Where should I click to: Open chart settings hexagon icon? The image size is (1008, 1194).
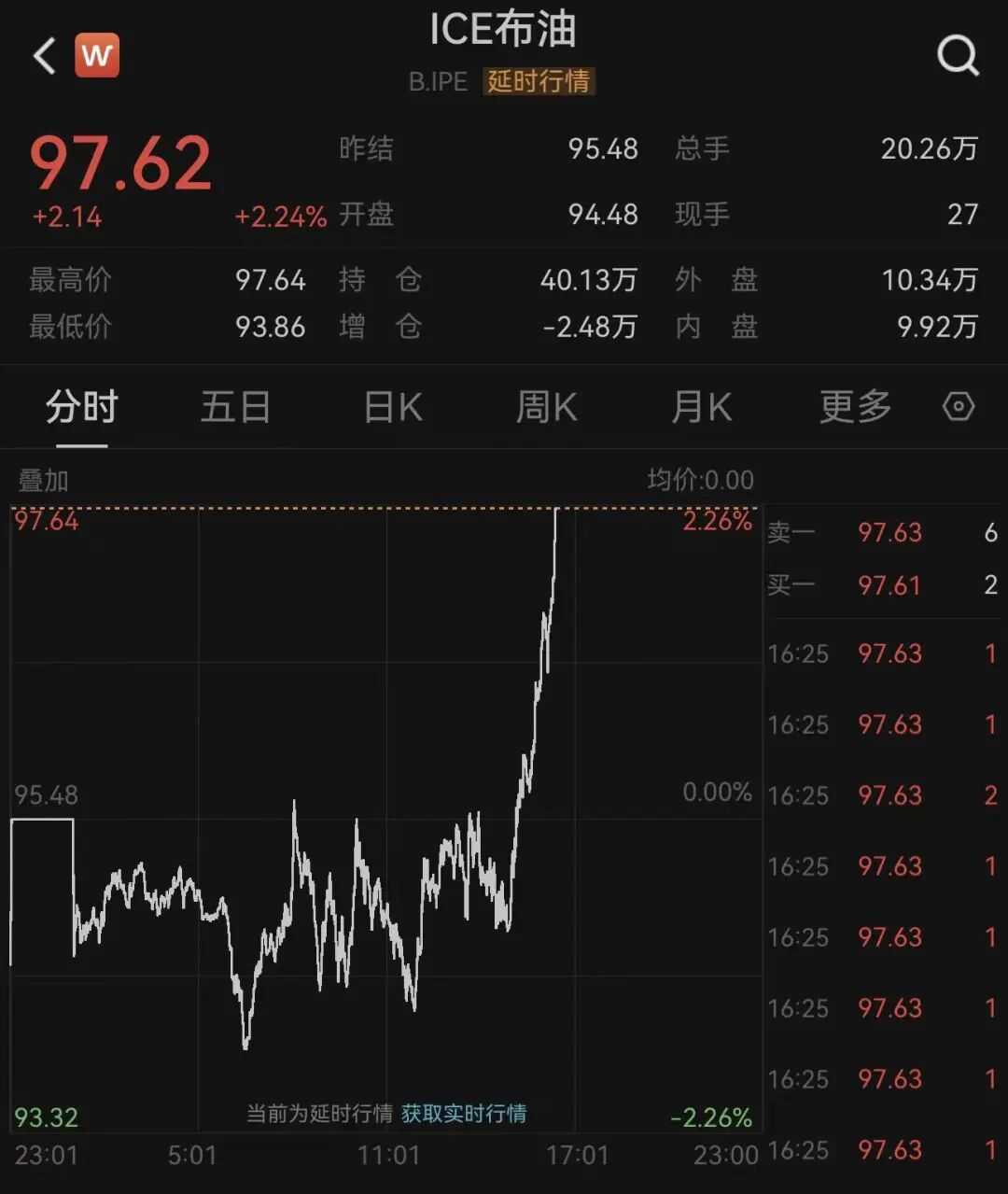[959, 407]
